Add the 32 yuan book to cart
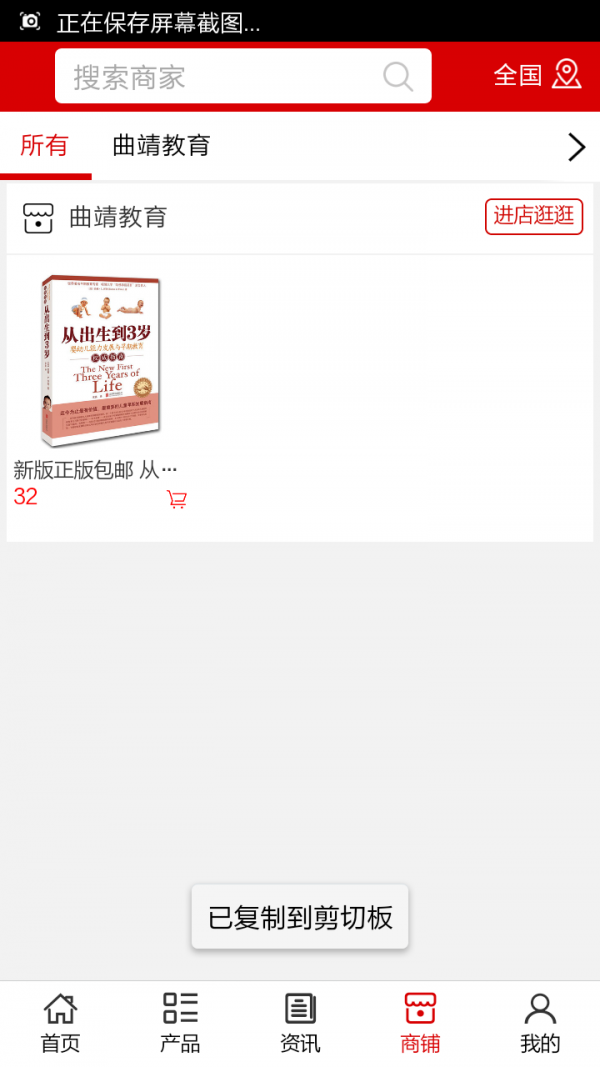Screen dimensions: 600x1067 177,499
